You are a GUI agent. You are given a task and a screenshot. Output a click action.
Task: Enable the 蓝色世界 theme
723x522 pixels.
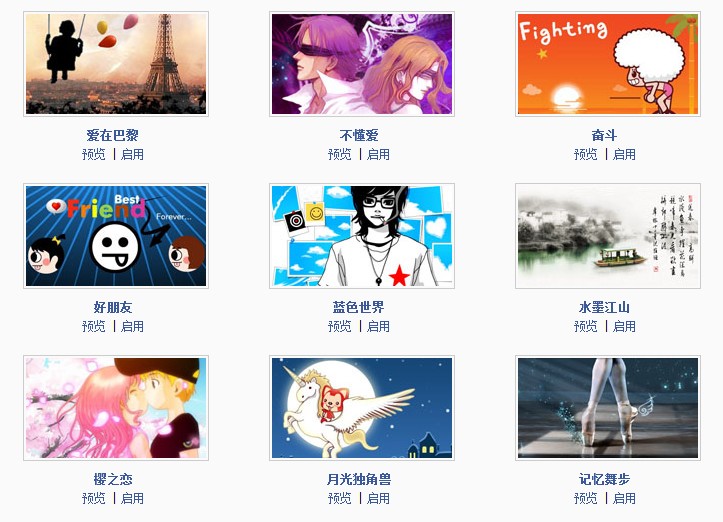pyautogui.click(x=379, y=326)
